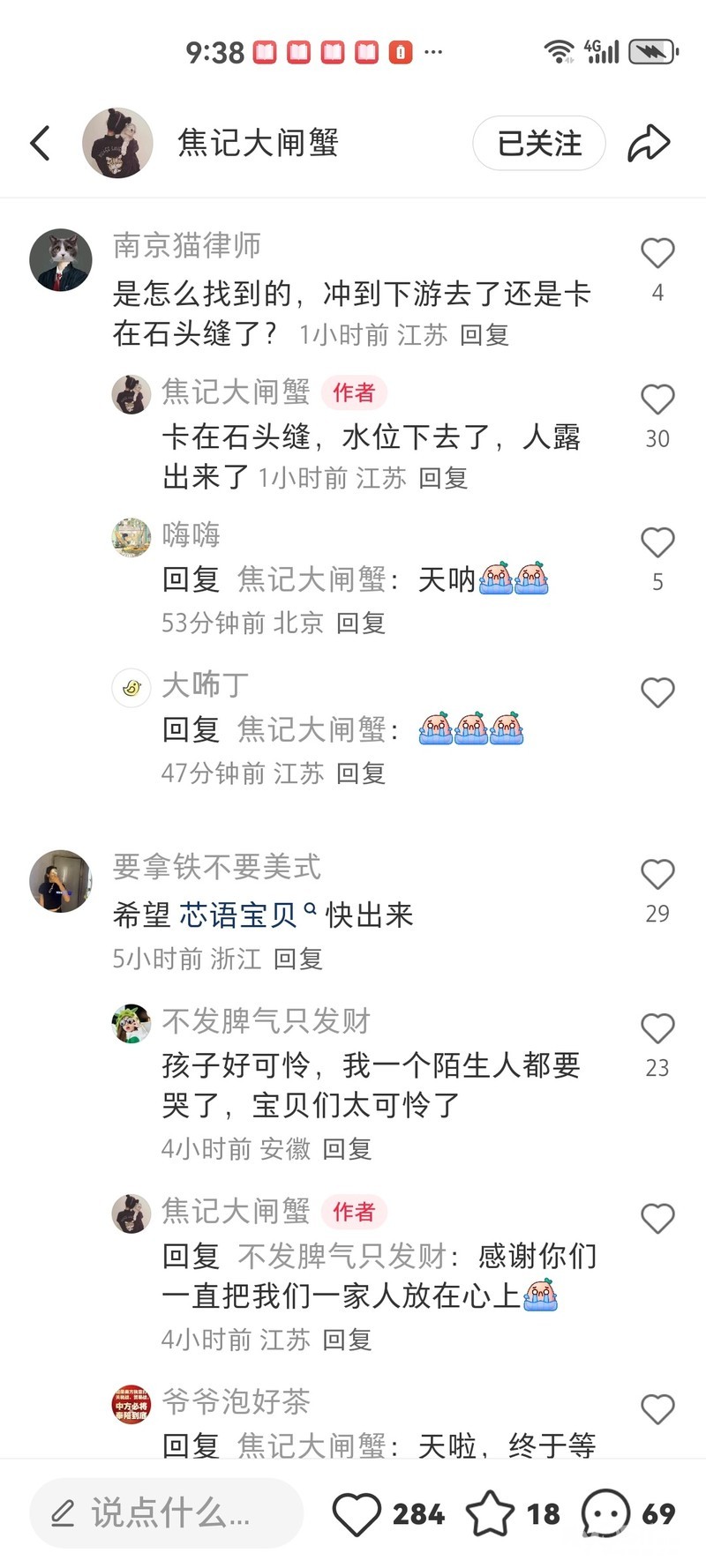Viewport: 706px width, 1568px height.
Task: Reply to 嗨嗨's comment
Action: tap(361, 623)
